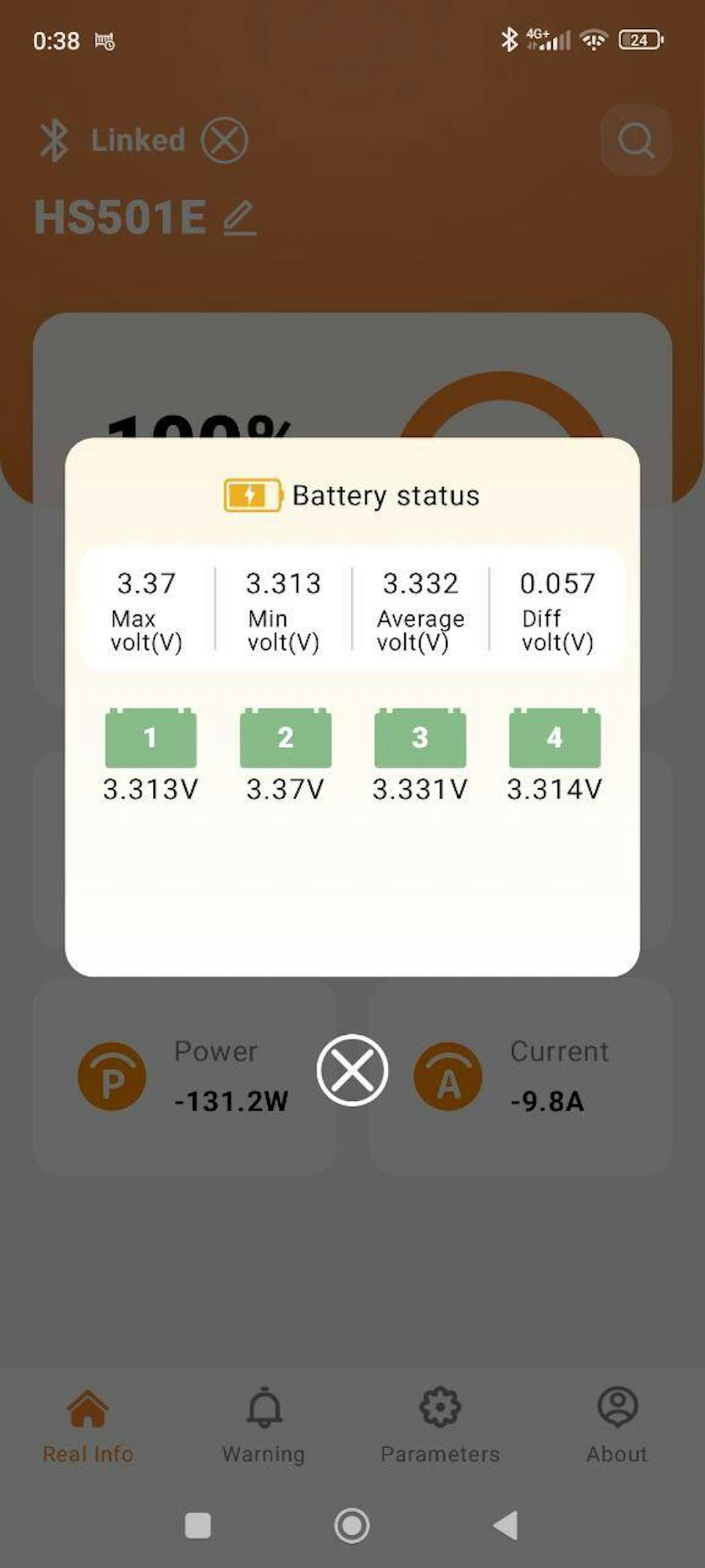The image size is (705, 1568).
Task: Go to the system home screen
Action: click(352, 1525)
